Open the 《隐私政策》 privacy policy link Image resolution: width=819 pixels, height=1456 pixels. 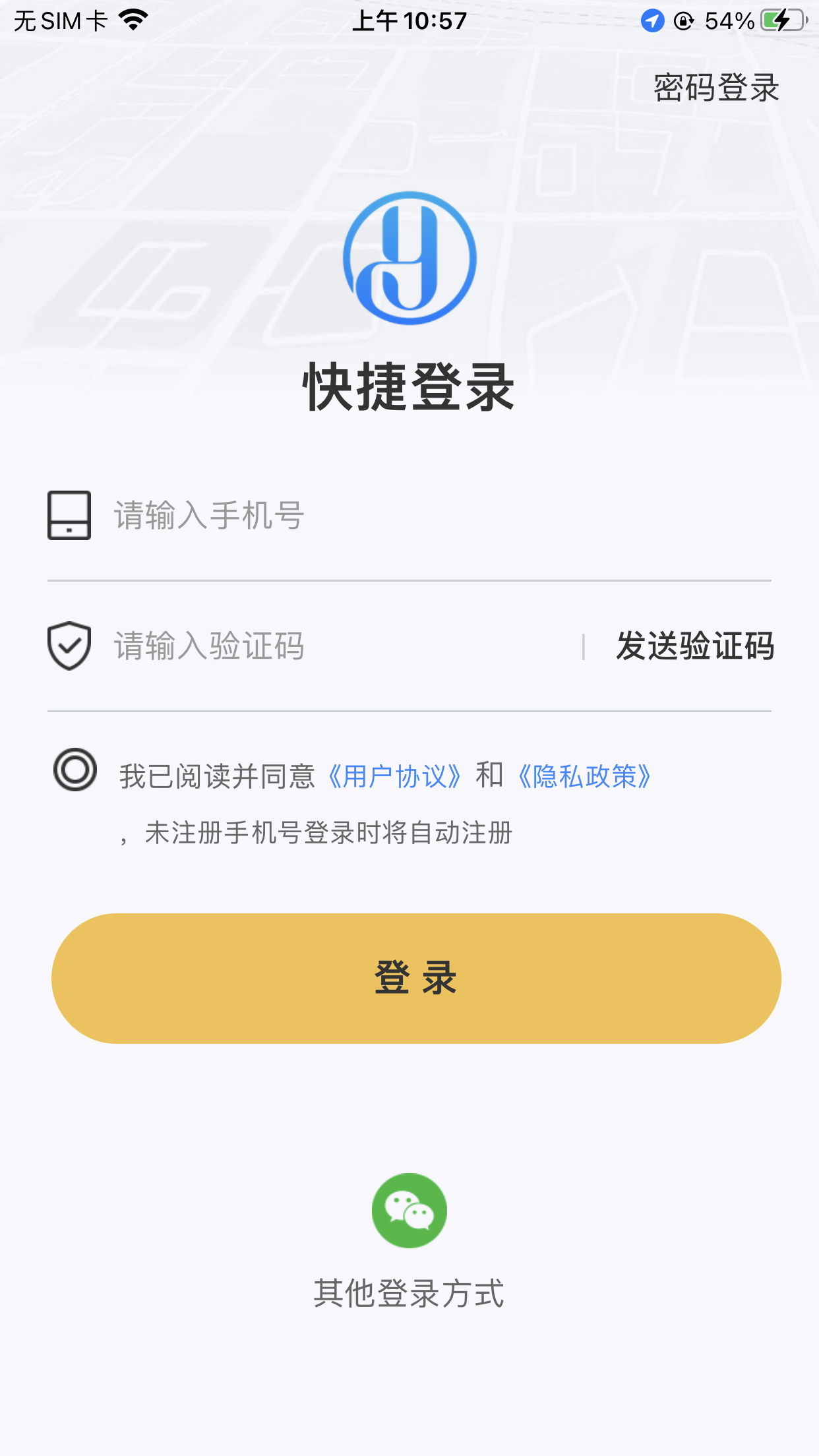point(584,776)
